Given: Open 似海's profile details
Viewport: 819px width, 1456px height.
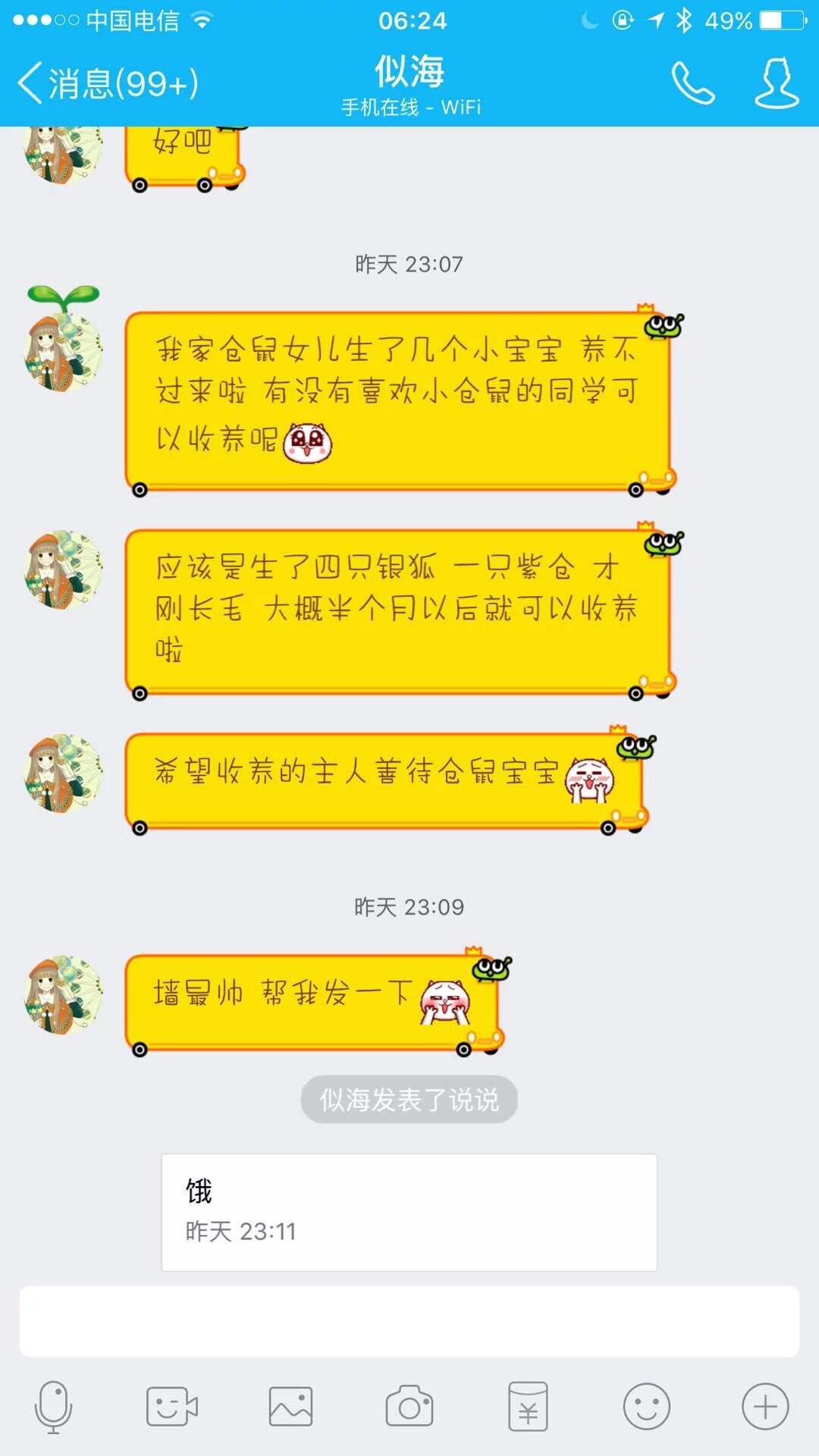Looking at the screenshot, I should [x=777, y=83].
